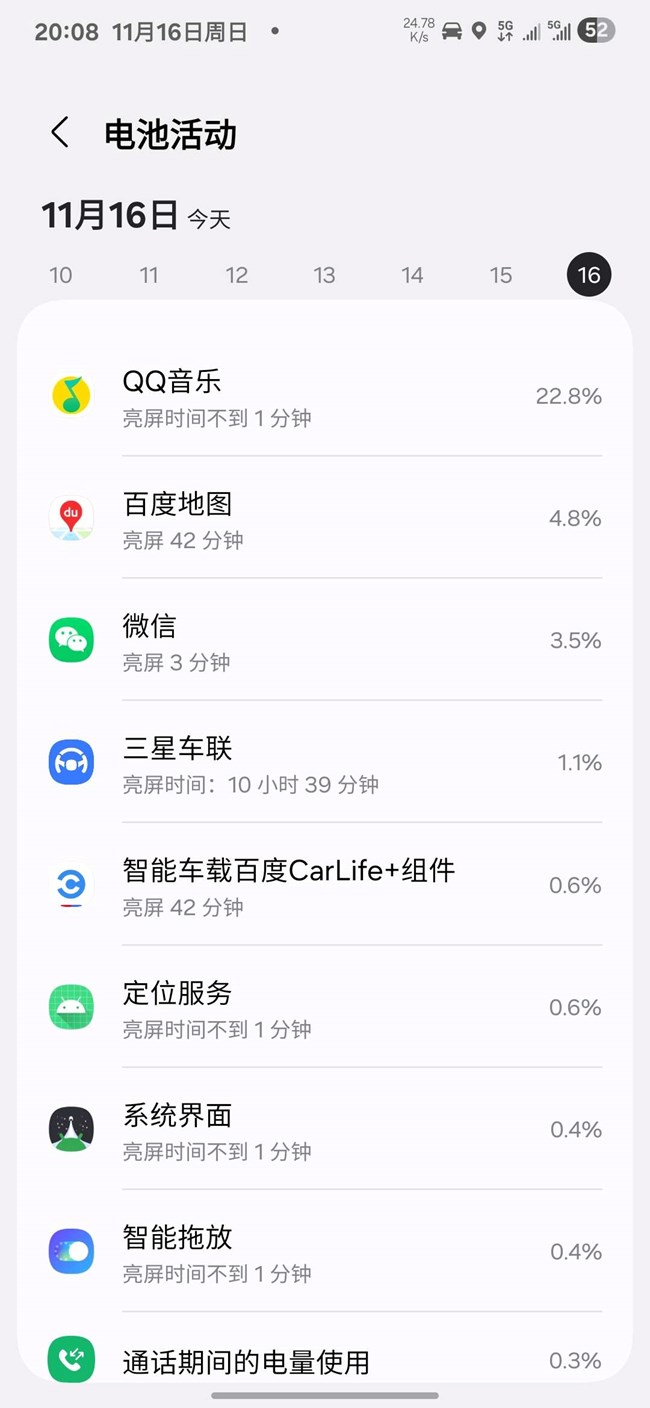This screenshot has width=650, height=1408.
Task: Show 三星车联 battery usage details
Action: pos(325,762)
